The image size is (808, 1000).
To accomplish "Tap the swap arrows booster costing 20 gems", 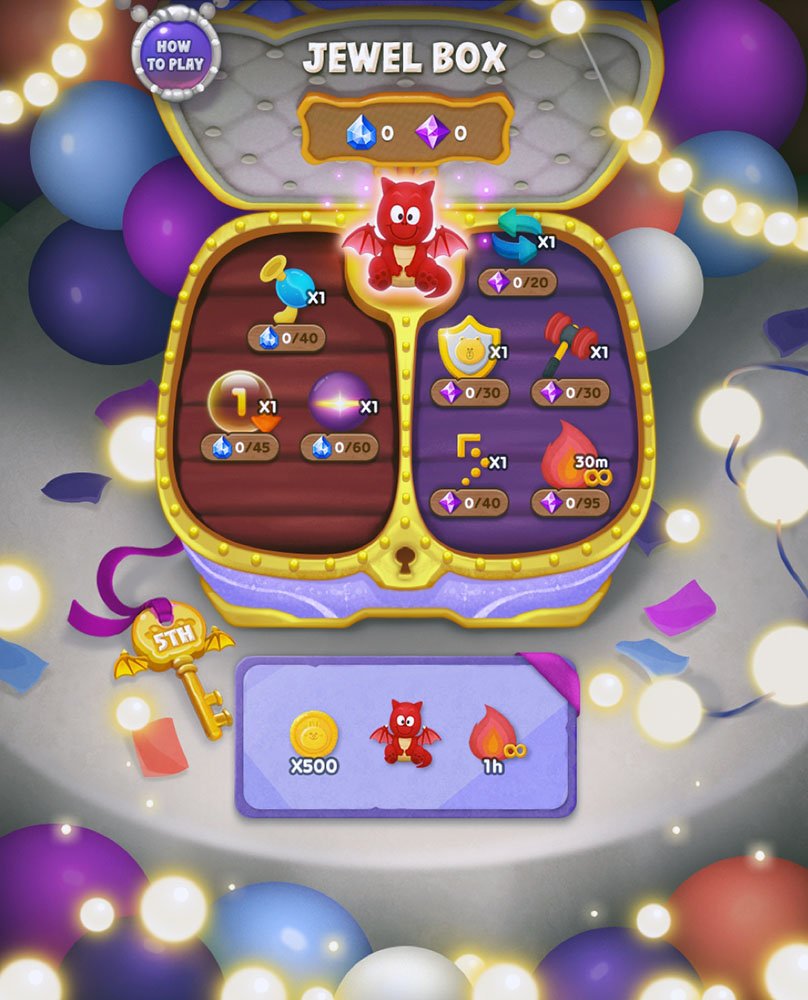I will coord(516,236).
